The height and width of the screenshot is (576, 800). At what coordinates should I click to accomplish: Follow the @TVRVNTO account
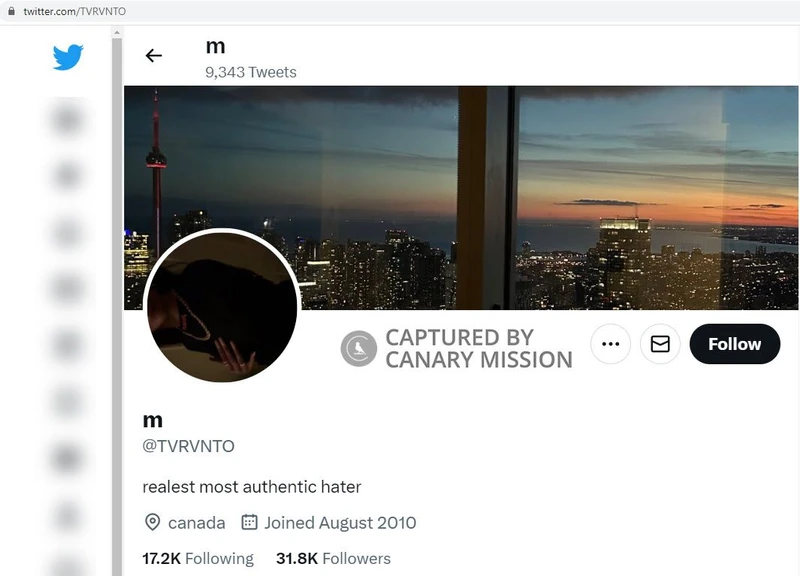tap(734, 344)
